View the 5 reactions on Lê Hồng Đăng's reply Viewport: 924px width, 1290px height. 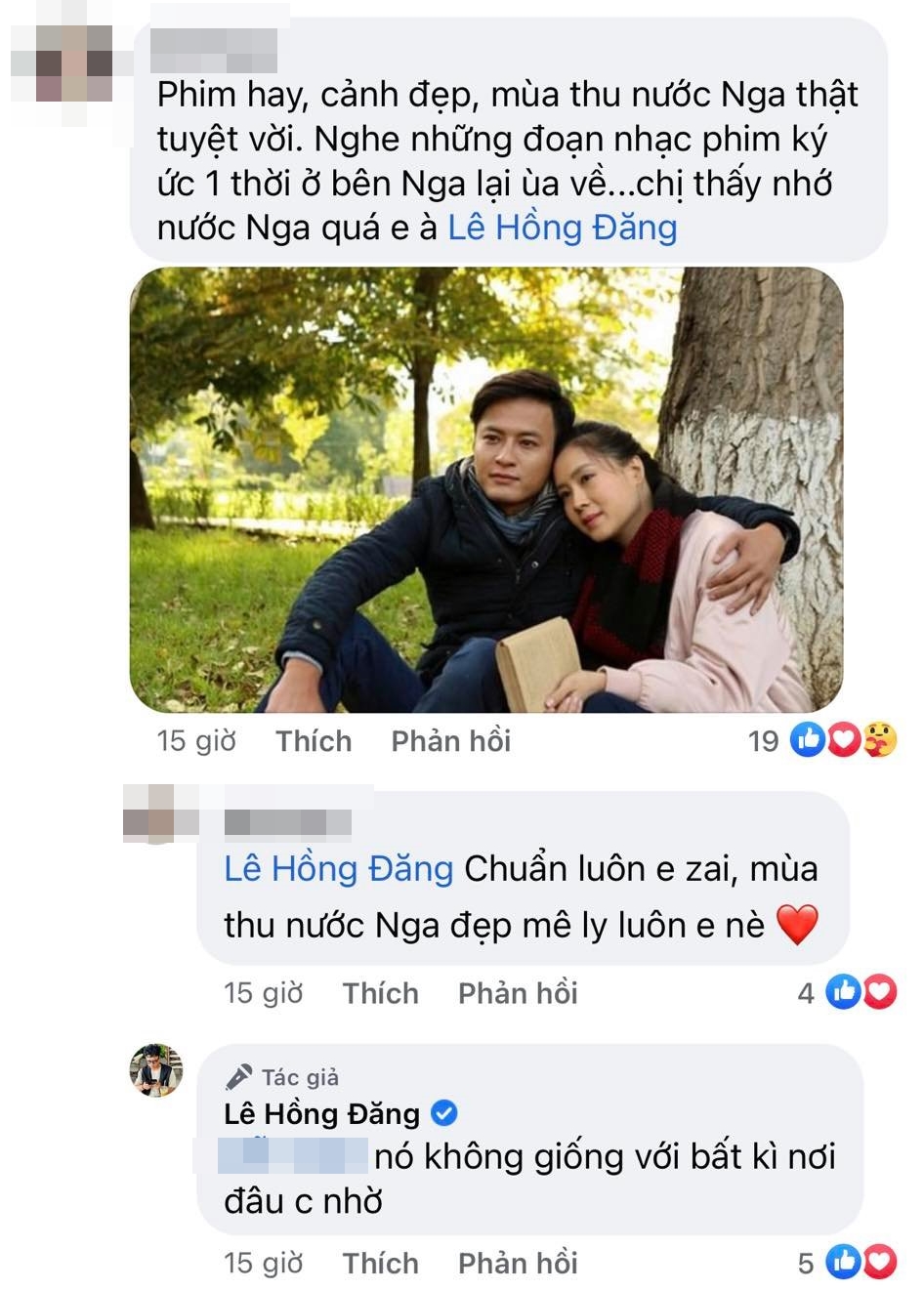click(x=846, y=1263)
